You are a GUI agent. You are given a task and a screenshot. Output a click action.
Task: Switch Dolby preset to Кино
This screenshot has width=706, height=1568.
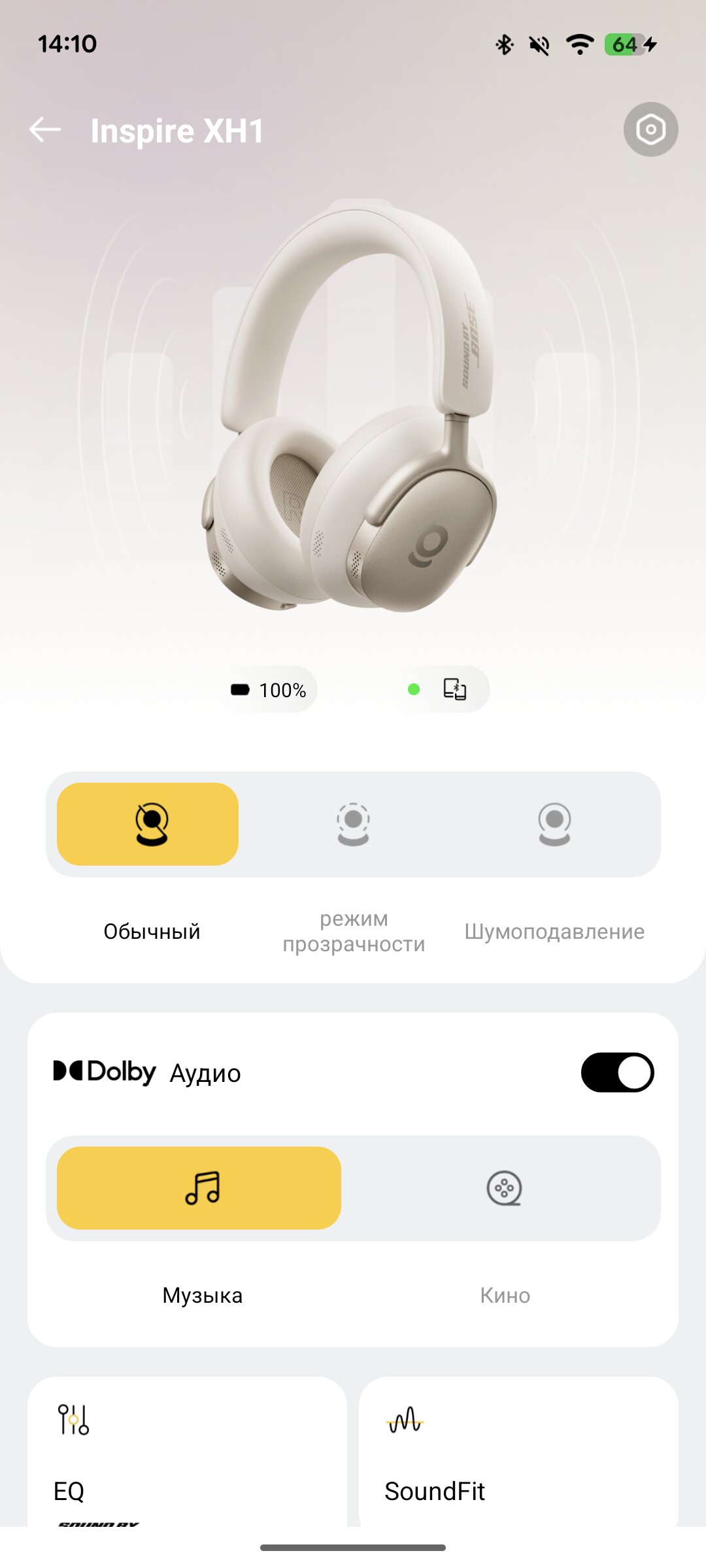pyautogui.click(x=504, y=1188)
